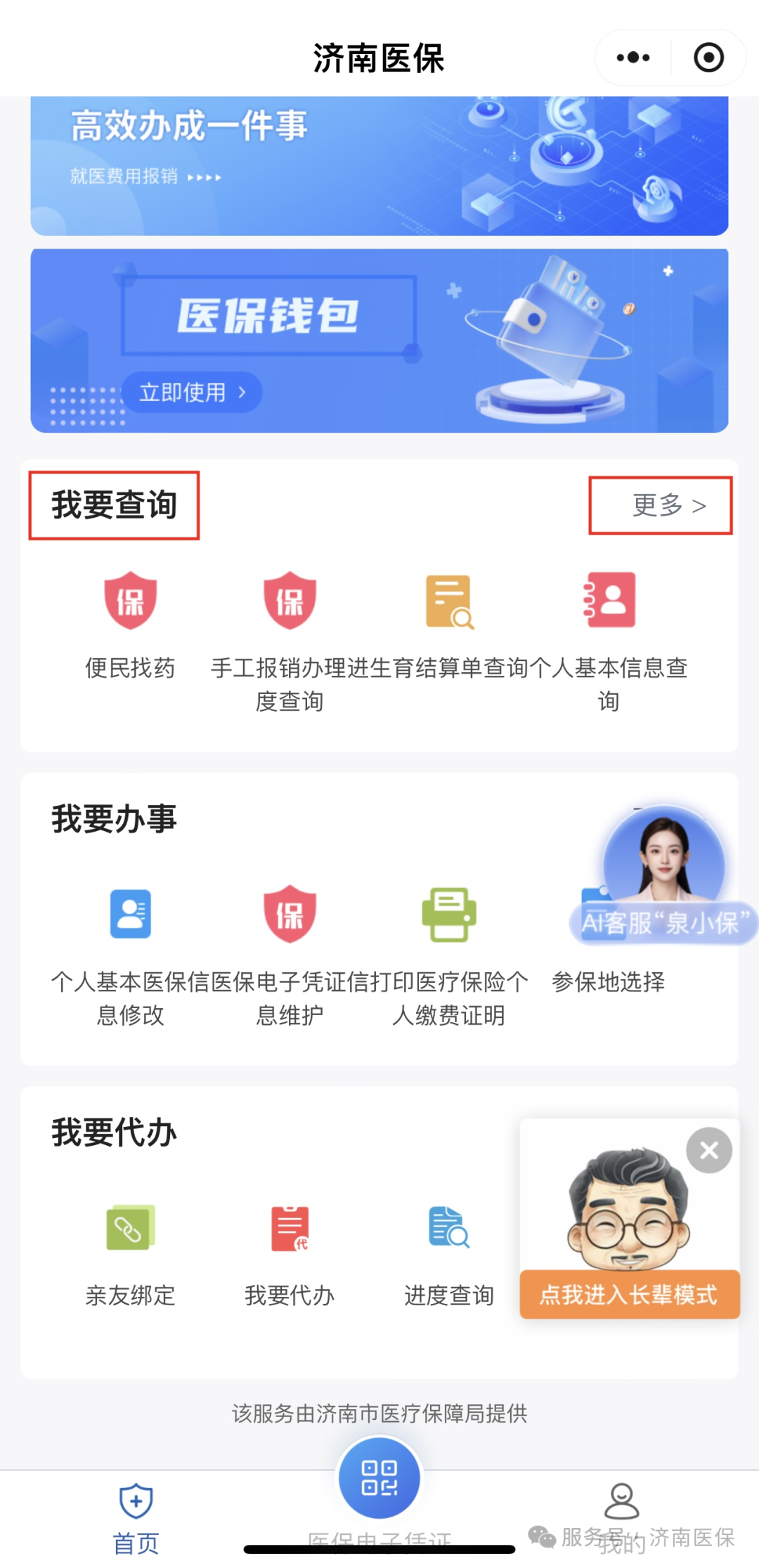
Task: Open 个人基本信息查询
Action: (x=609, y=625)
